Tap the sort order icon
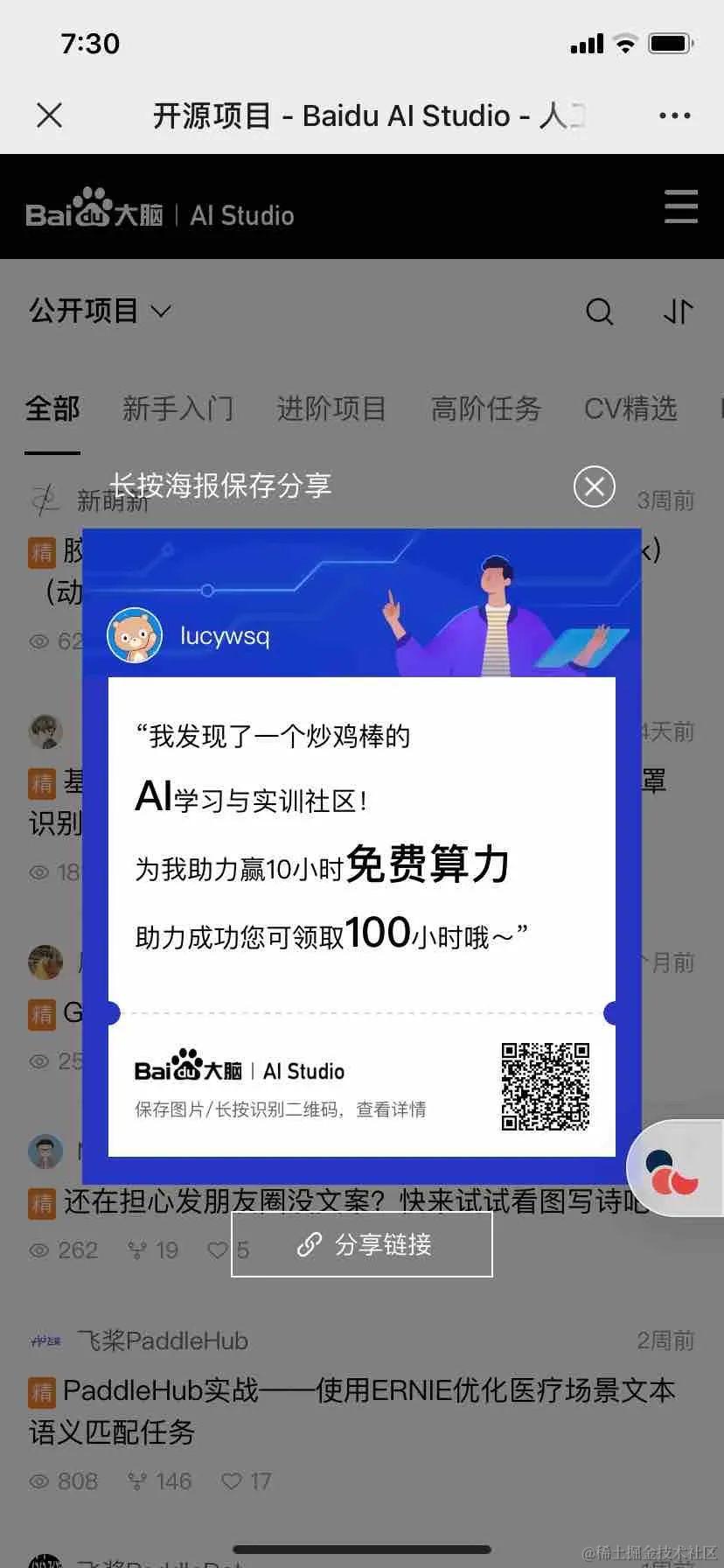Screen dimensions: 724x1568 tap(678, 311)
